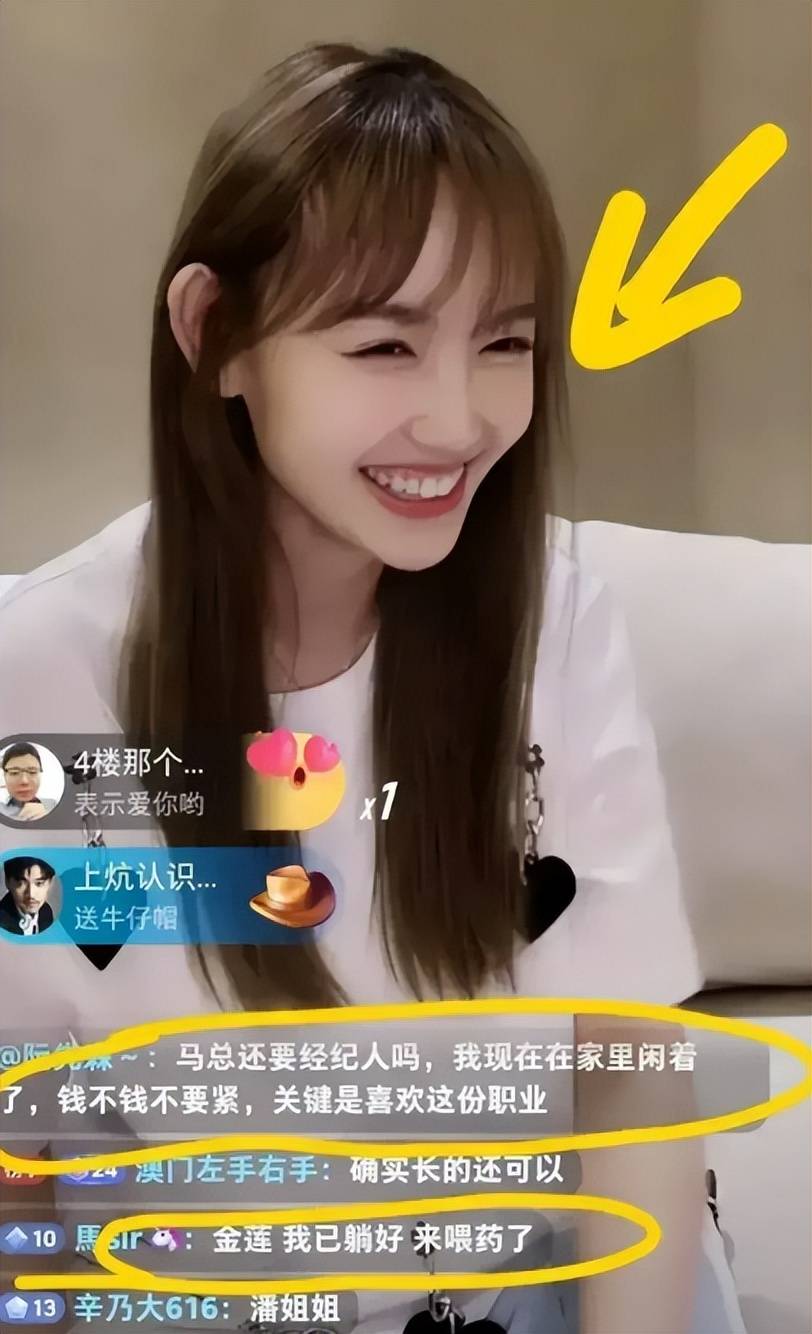Open the avatar of user 4楼那个

point(33,782)
